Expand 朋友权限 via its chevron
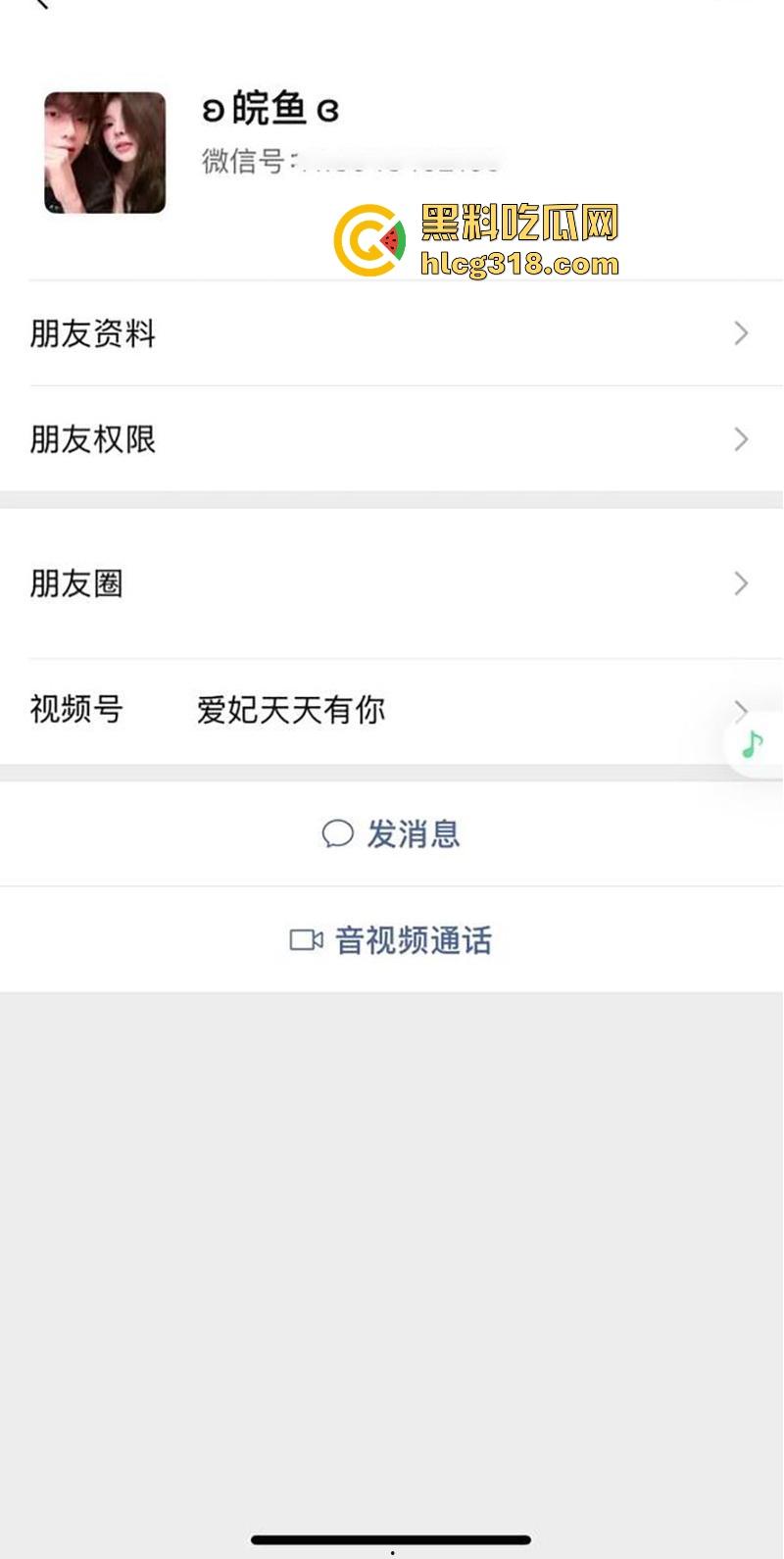The width and height of the screenshot is (784, 1559). 741,439
